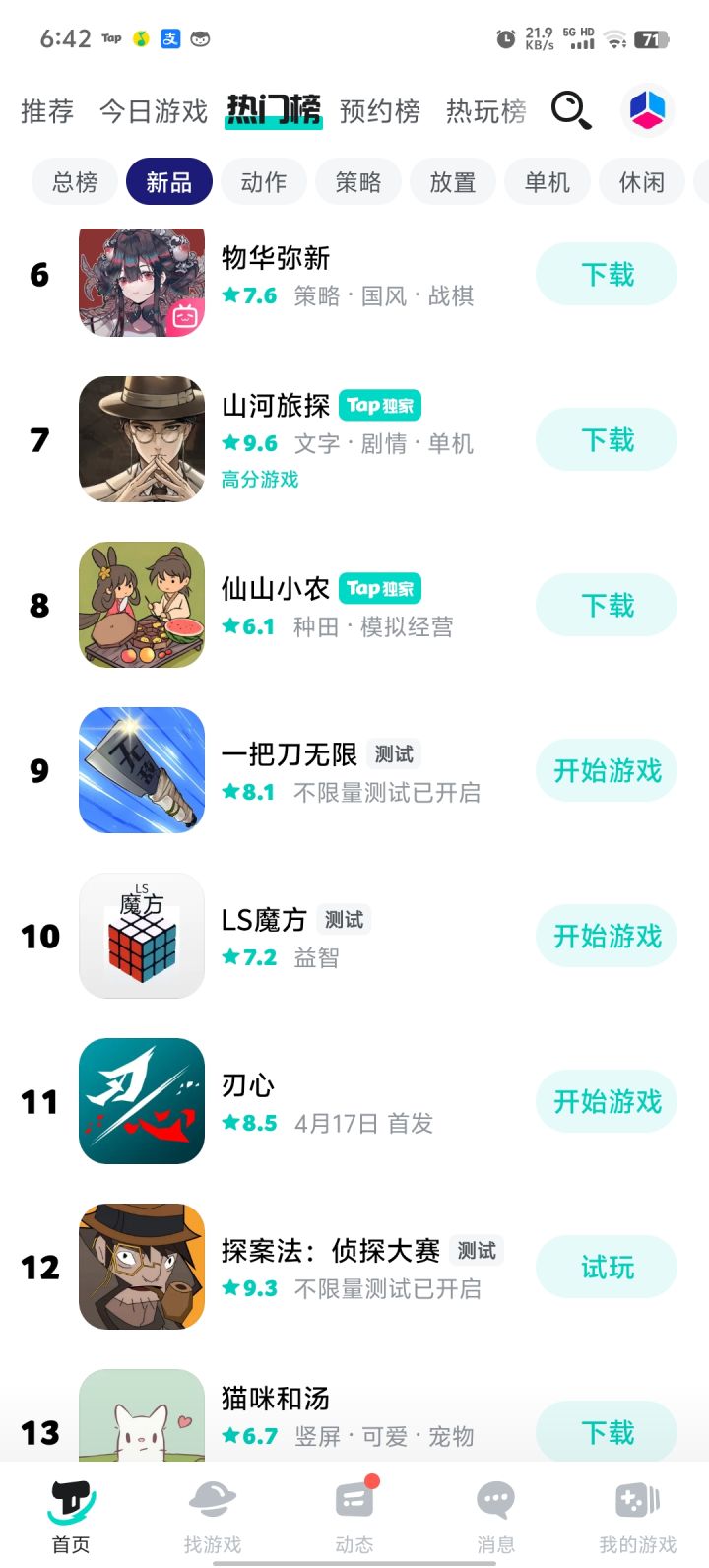Screen dimensions: 709x1568
Task: Select the 动作 category chip
Action: [263, 181]
